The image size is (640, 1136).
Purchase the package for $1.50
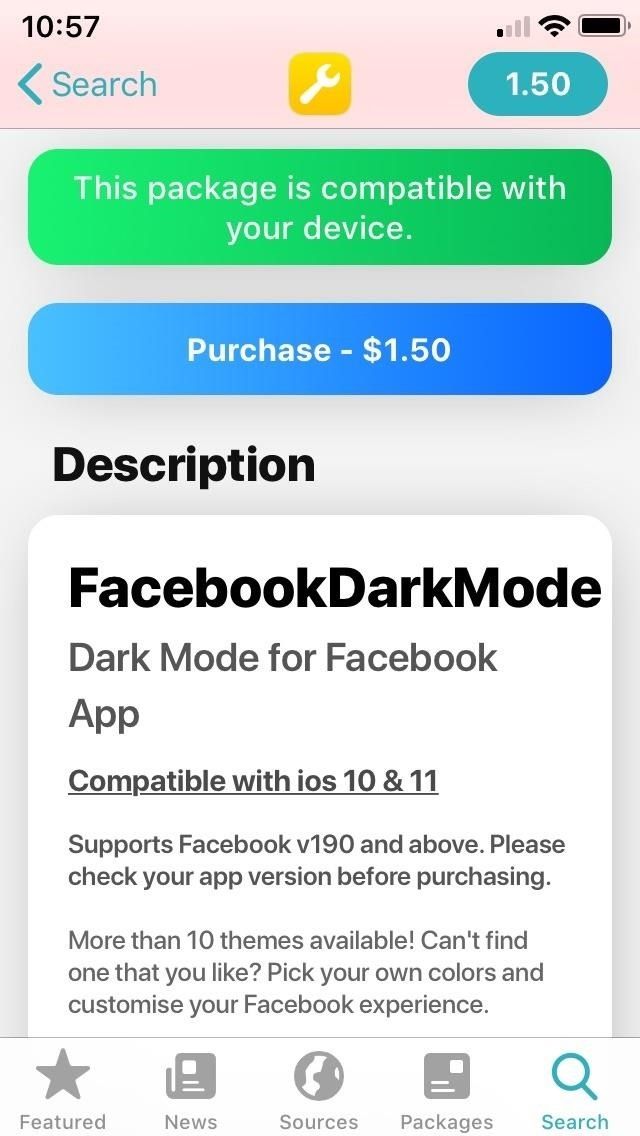(x=319, y=349)
